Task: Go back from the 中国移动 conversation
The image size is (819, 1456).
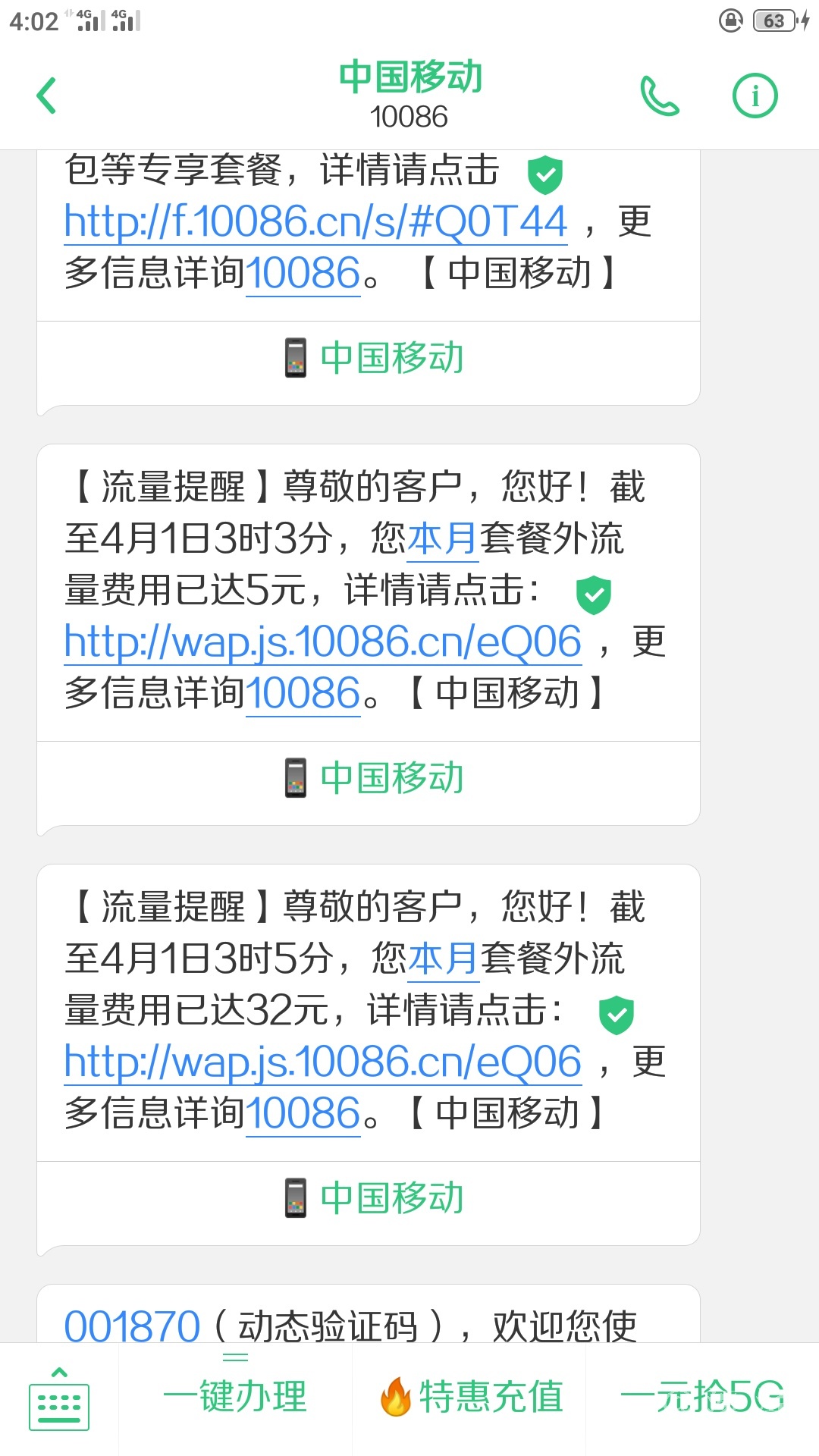Action: coord(47,96)
